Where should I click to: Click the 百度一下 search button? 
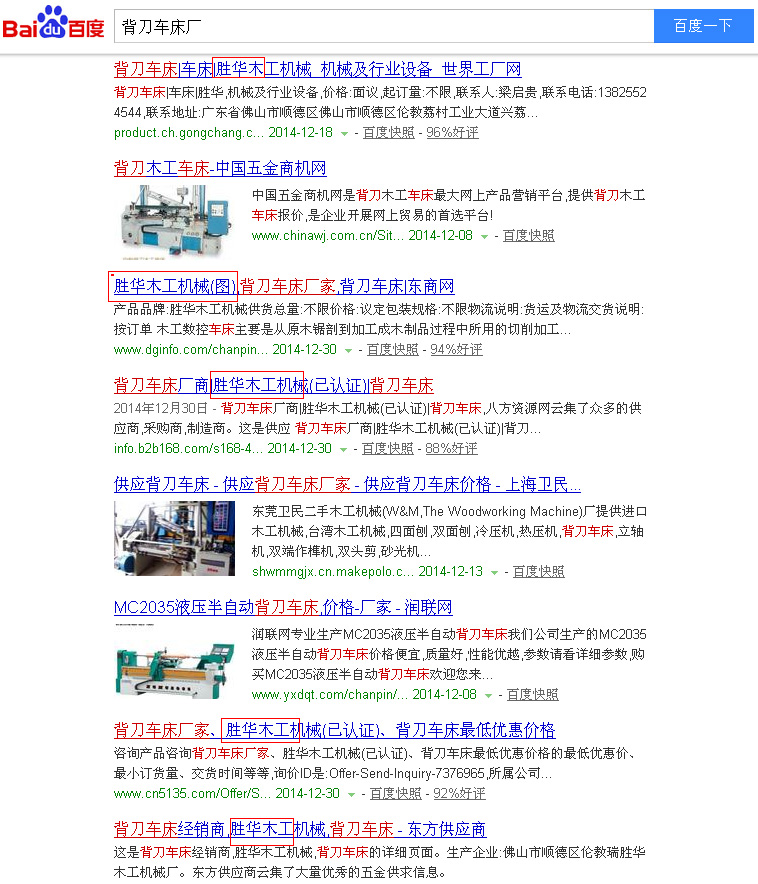703,26
